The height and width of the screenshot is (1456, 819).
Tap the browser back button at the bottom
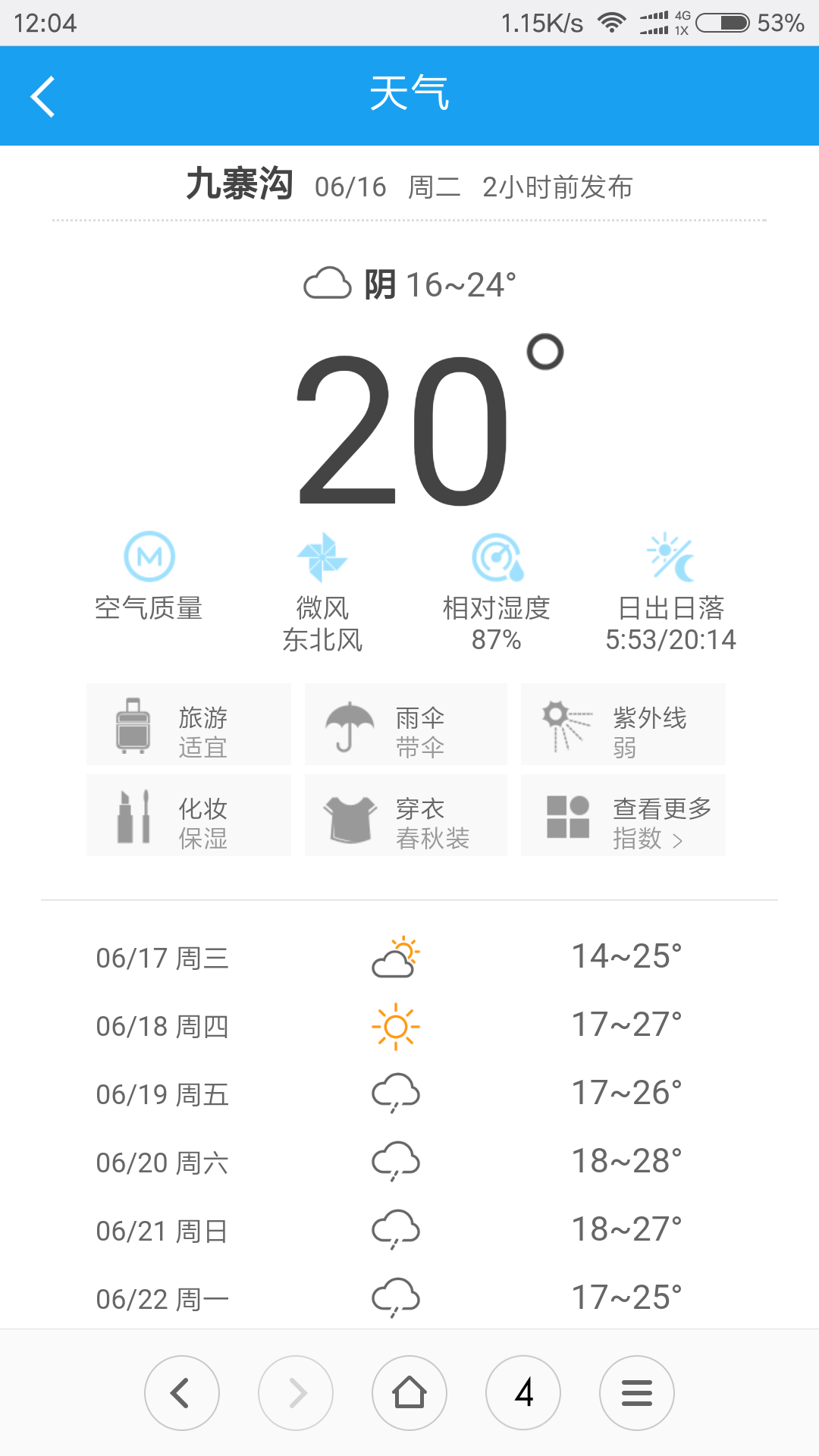pos(182,1393)
